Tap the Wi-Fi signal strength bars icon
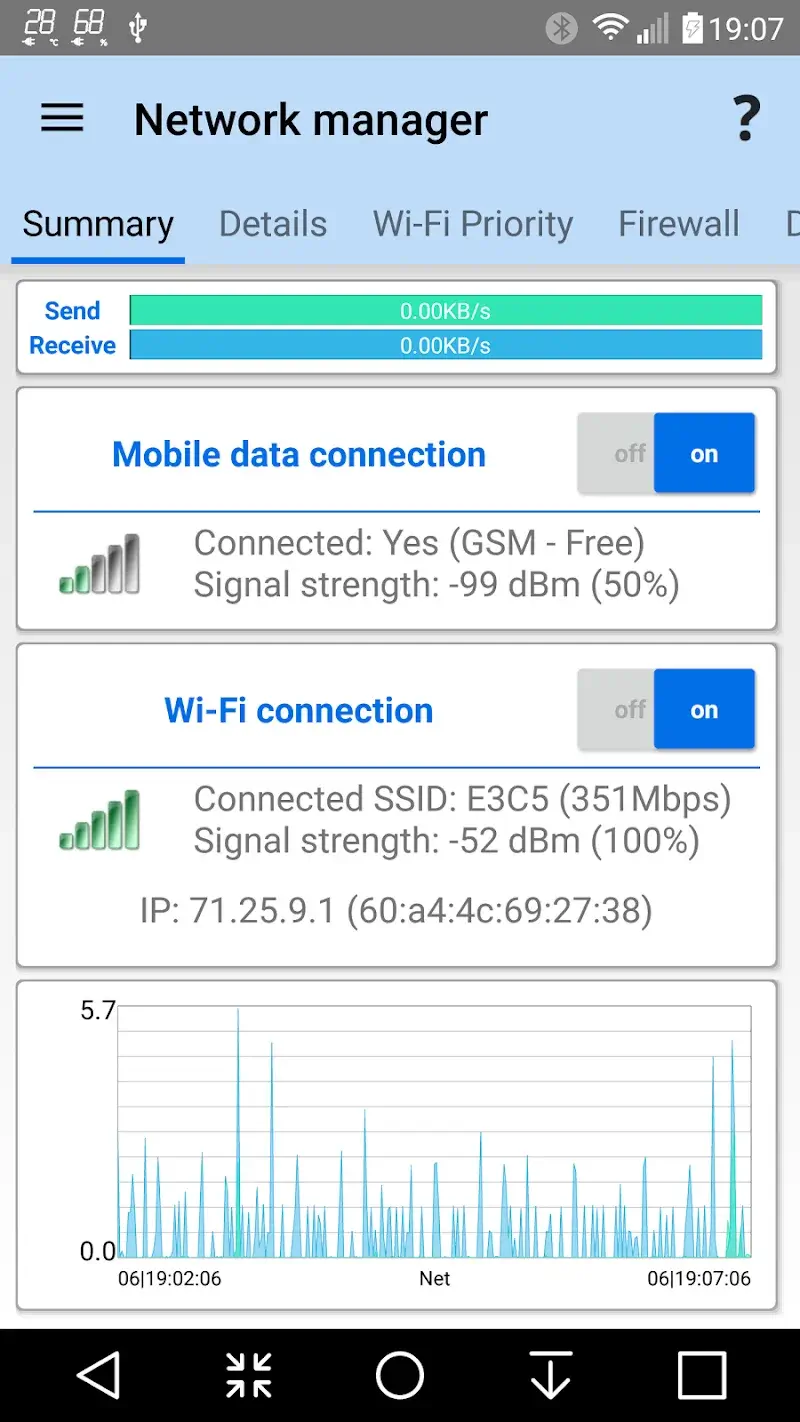The width and height of the screenshot is (800, 1422). [99, 820]
